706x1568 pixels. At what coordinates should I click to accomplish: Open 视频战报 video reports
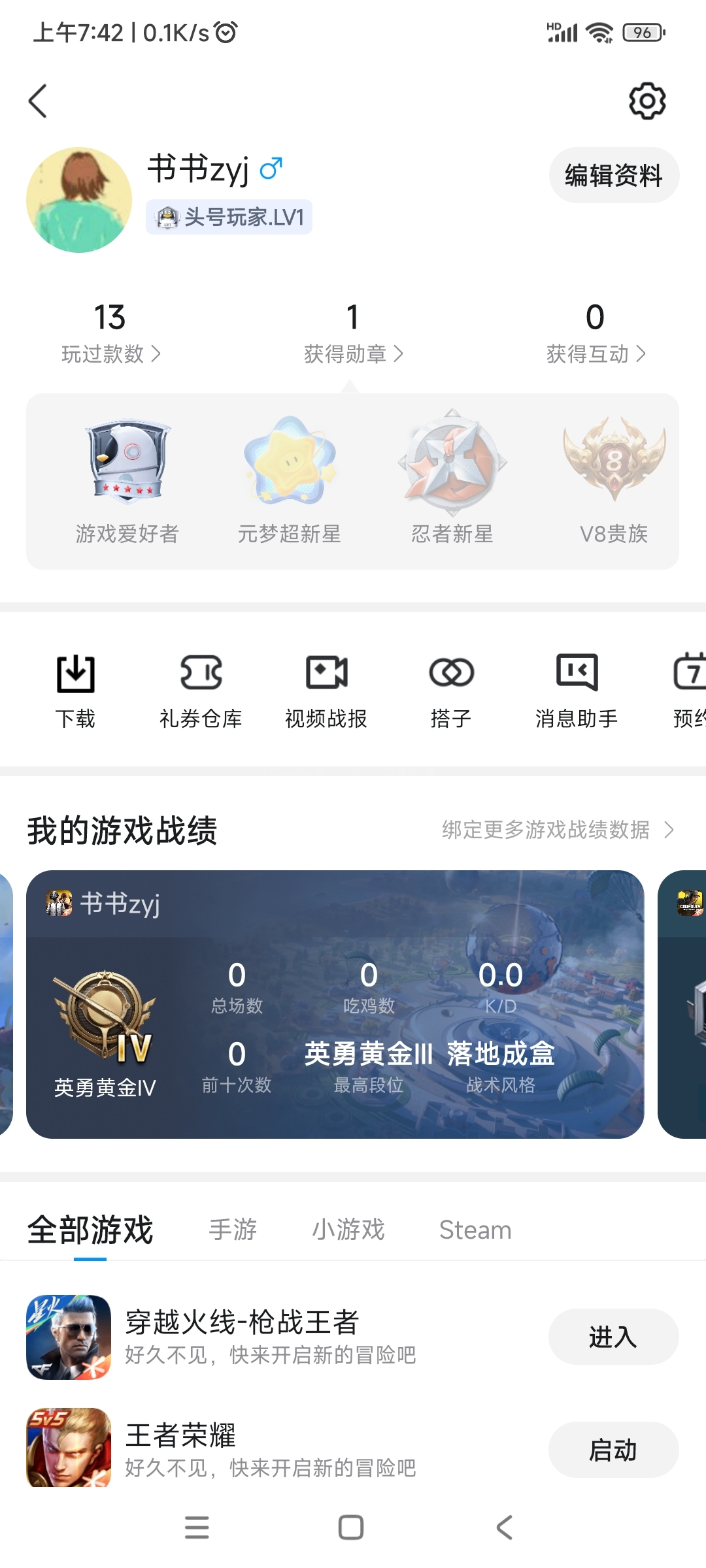[326, 689]
